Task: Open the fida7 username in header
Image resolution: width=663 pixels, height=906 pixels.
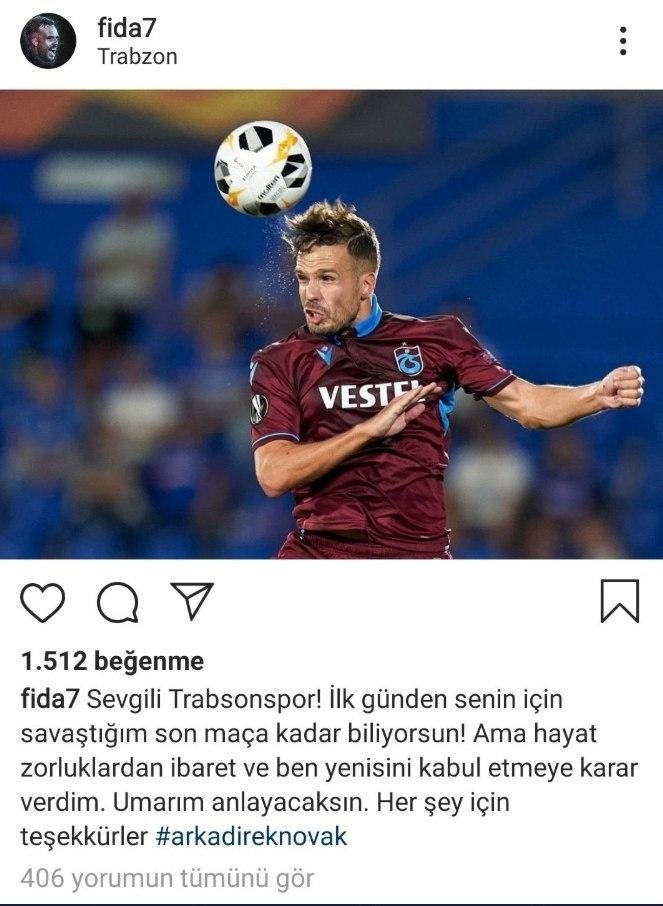Action: [124, 27]
